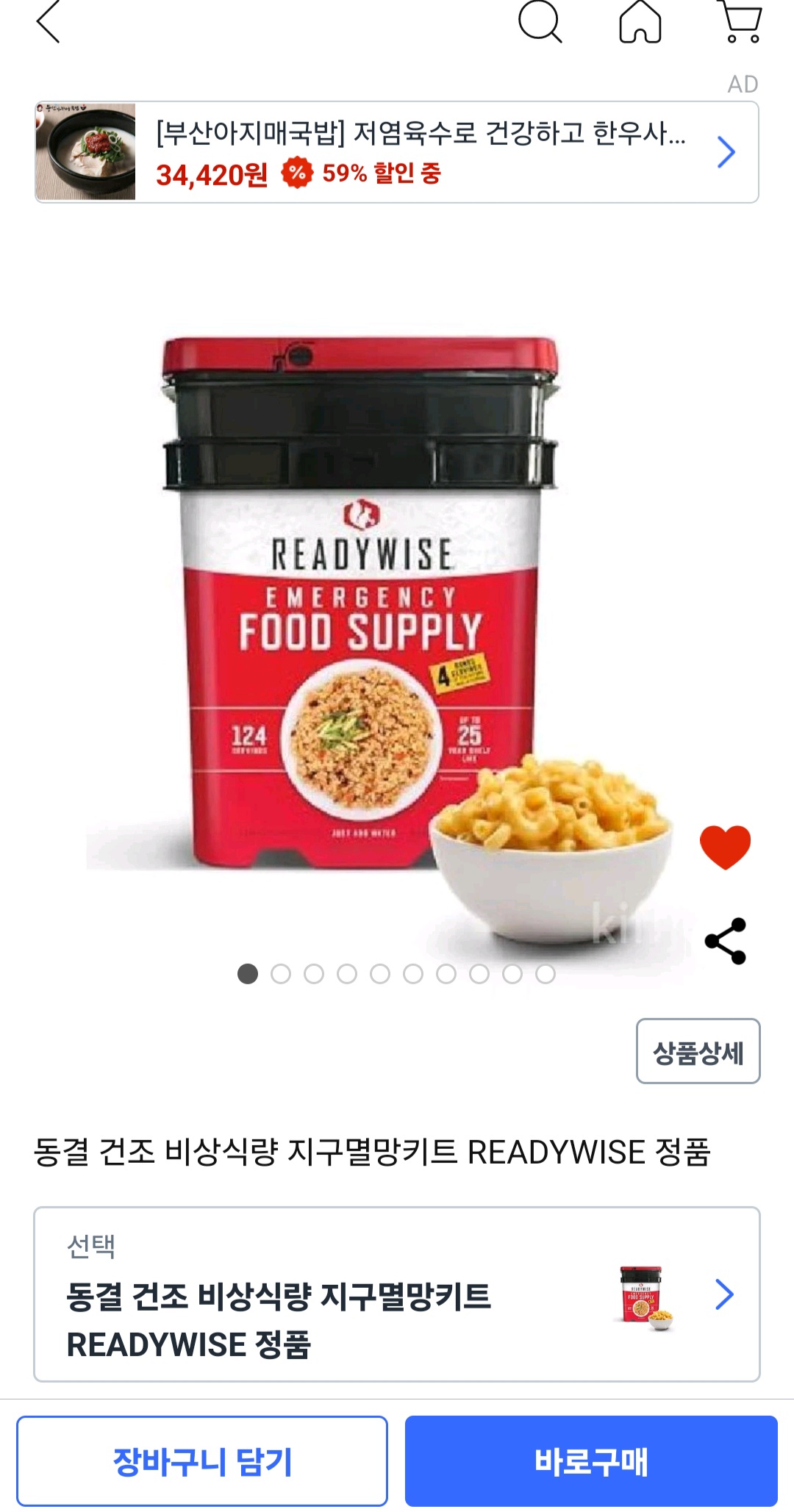Screen dimensions: 794x1512
Task: Go to the shop home icon
Action: tap(640, 22)
